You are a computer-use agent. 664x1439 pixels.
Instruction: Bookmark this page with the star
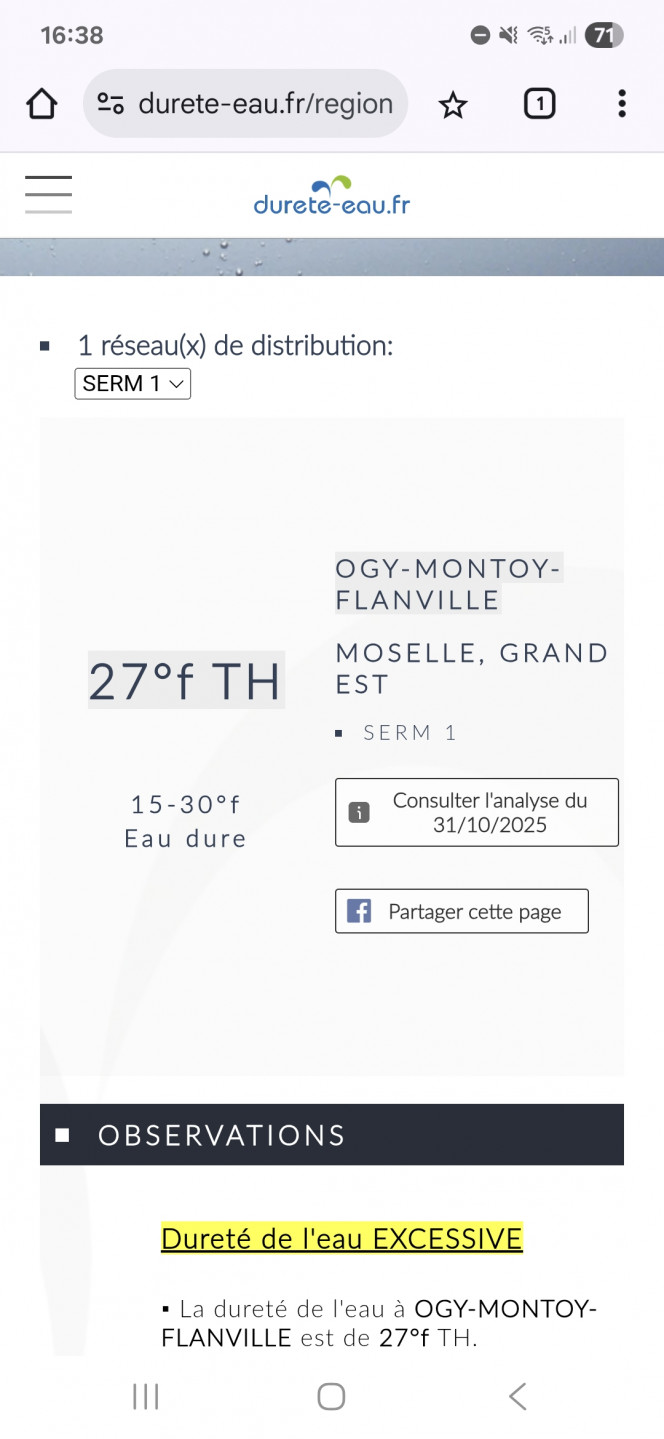[x=453, y=104]
